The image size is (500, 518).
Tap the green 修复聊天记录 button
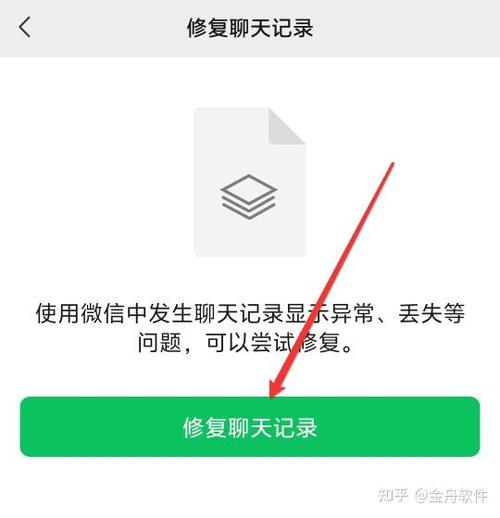pyautogui.click(x=250, y=427)
